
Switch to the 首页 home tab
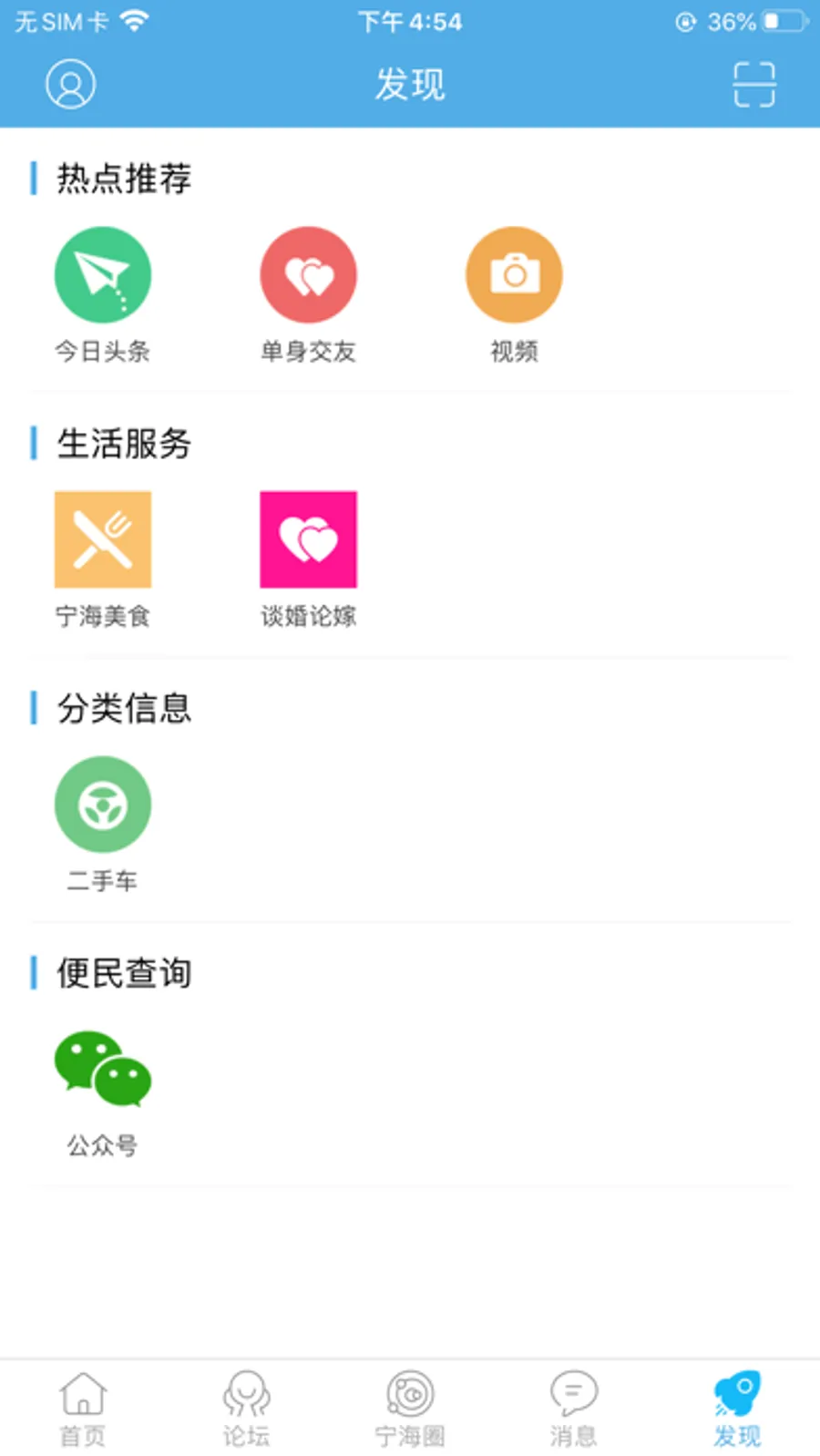pos(83,1409)
